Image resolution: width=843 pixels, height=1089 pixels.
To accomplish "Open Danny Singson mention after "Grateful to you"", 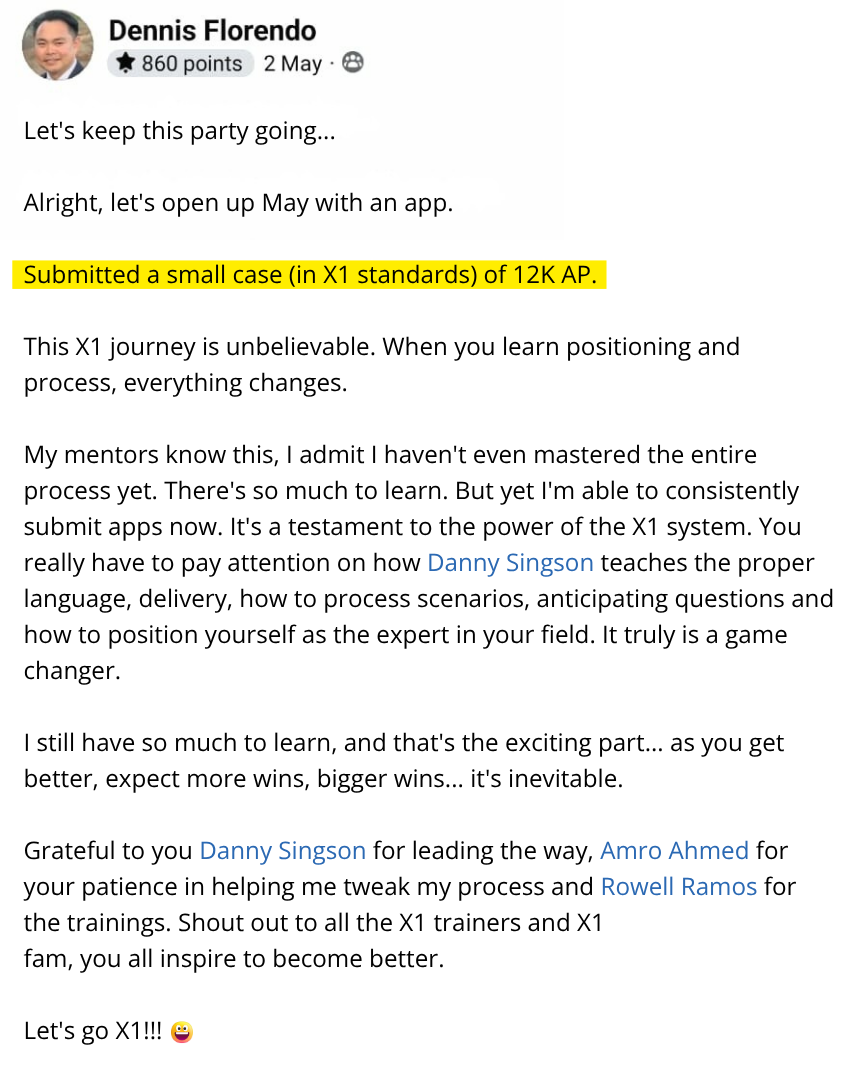I will click(282, 851).
